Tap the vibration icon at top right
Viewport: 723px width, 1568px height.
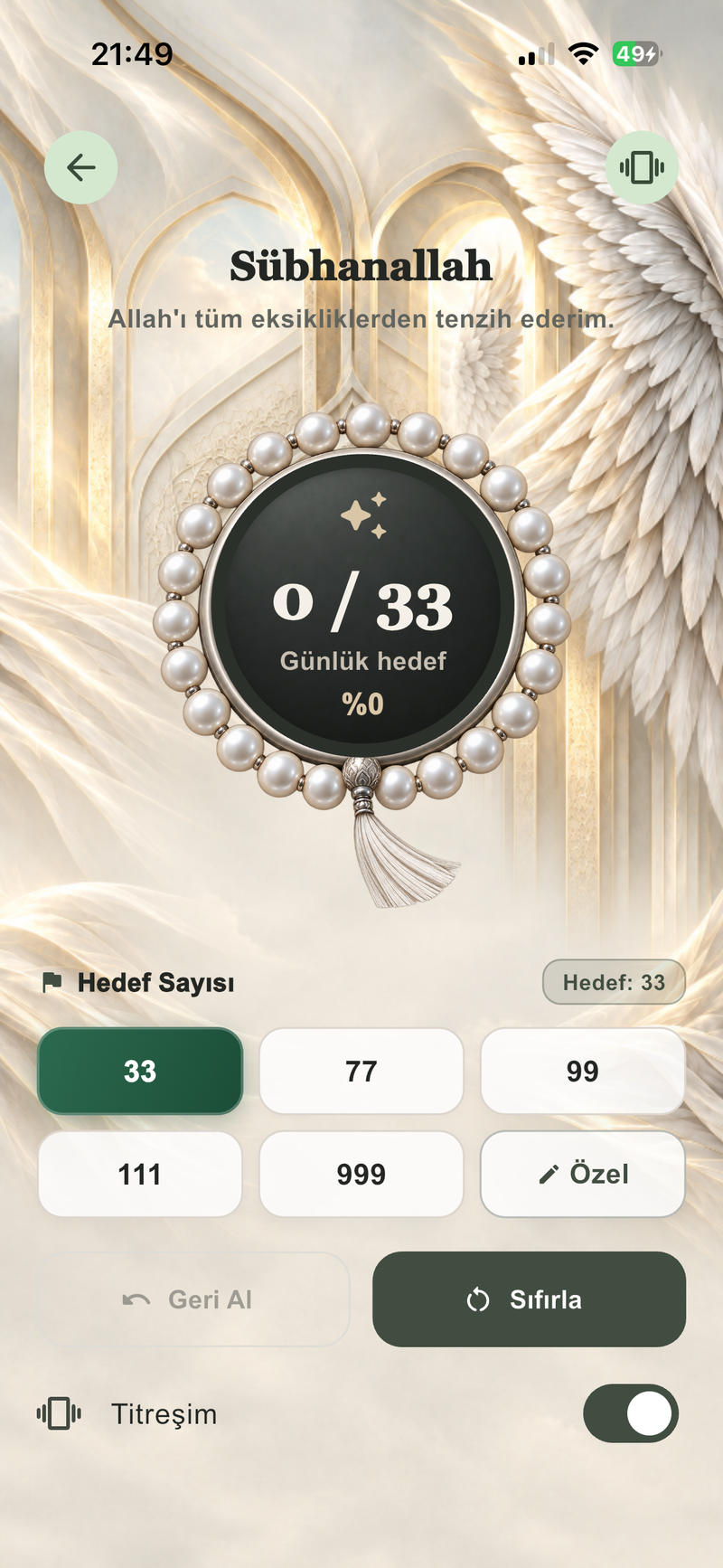coord(642,167)
